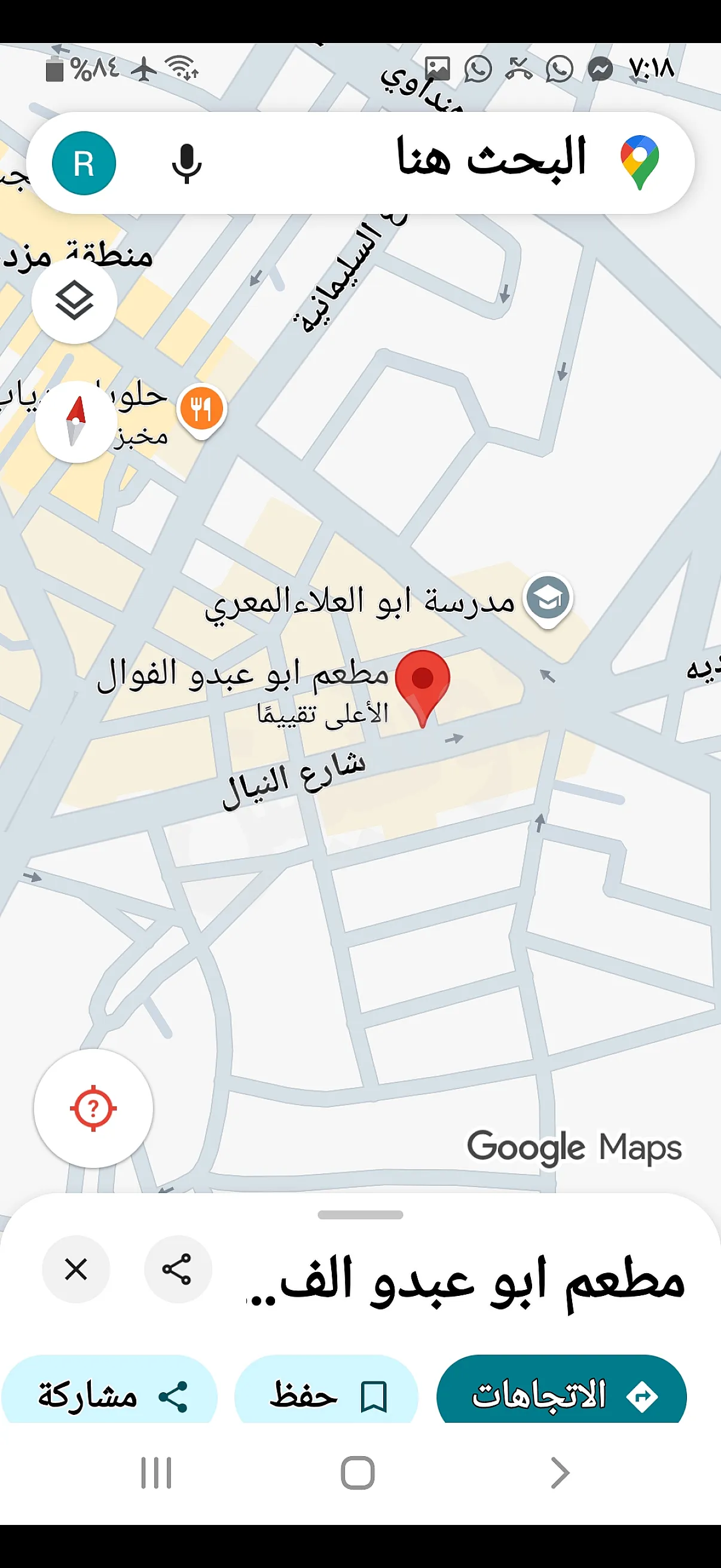Reset map orientation with the compass

pos(76,422)
